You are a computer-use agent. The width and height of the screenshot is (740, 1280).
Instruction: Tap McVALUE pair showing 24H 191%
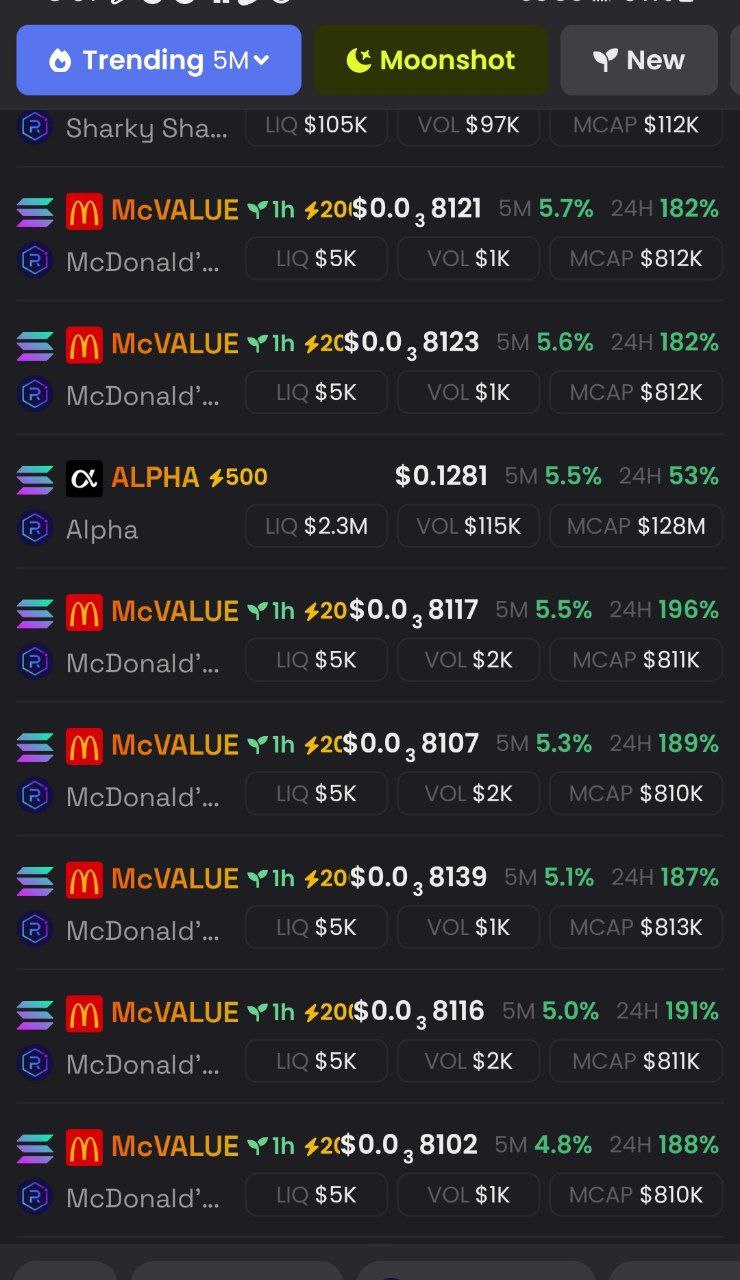point(370,1037)
